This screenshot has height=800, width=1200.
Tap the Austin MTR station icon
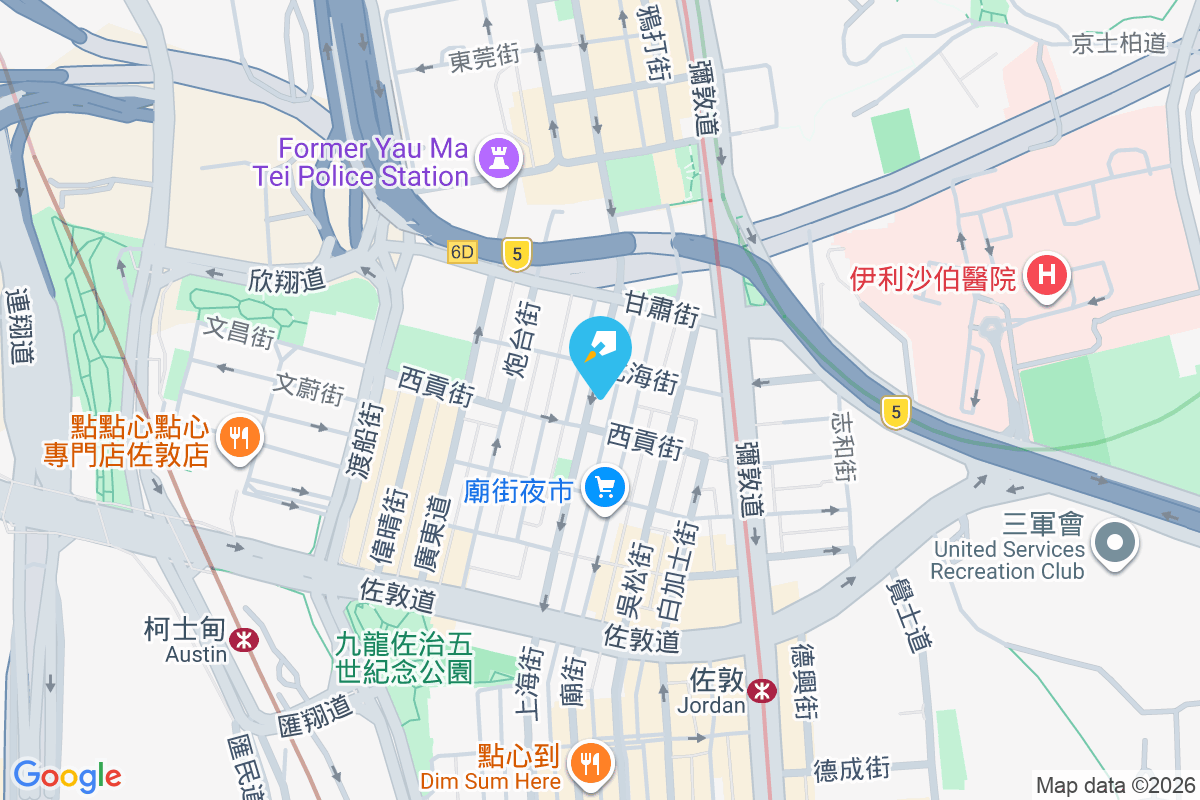point(243,640)
